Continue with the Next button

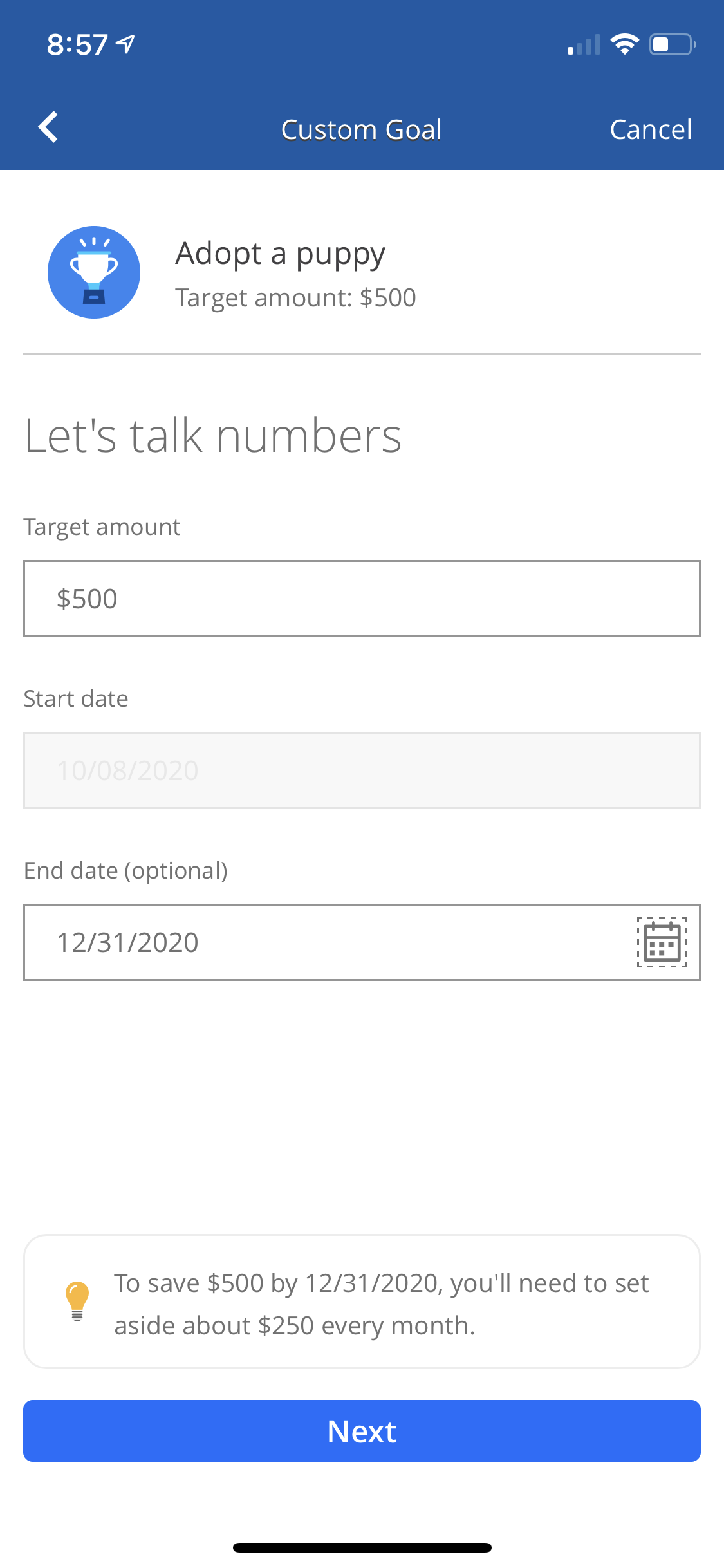pyautogui.click(x=362, y=1431)
